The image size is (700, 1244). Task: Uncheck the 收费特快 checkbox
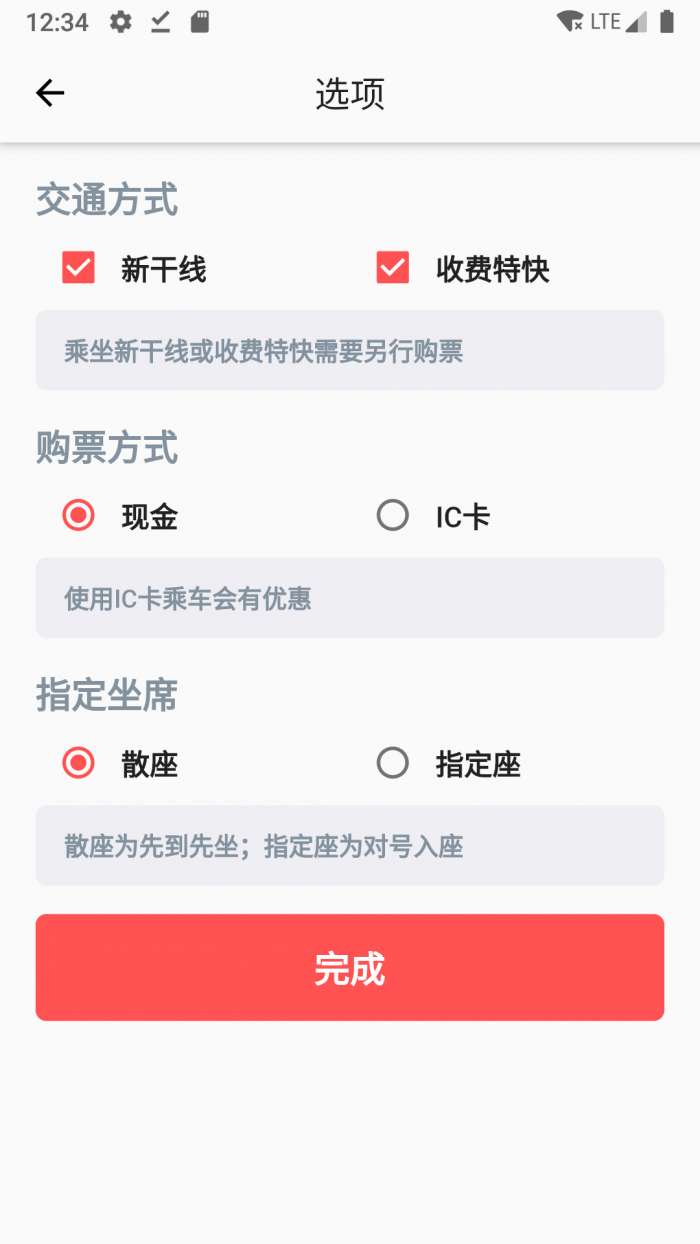click(393, 268)
